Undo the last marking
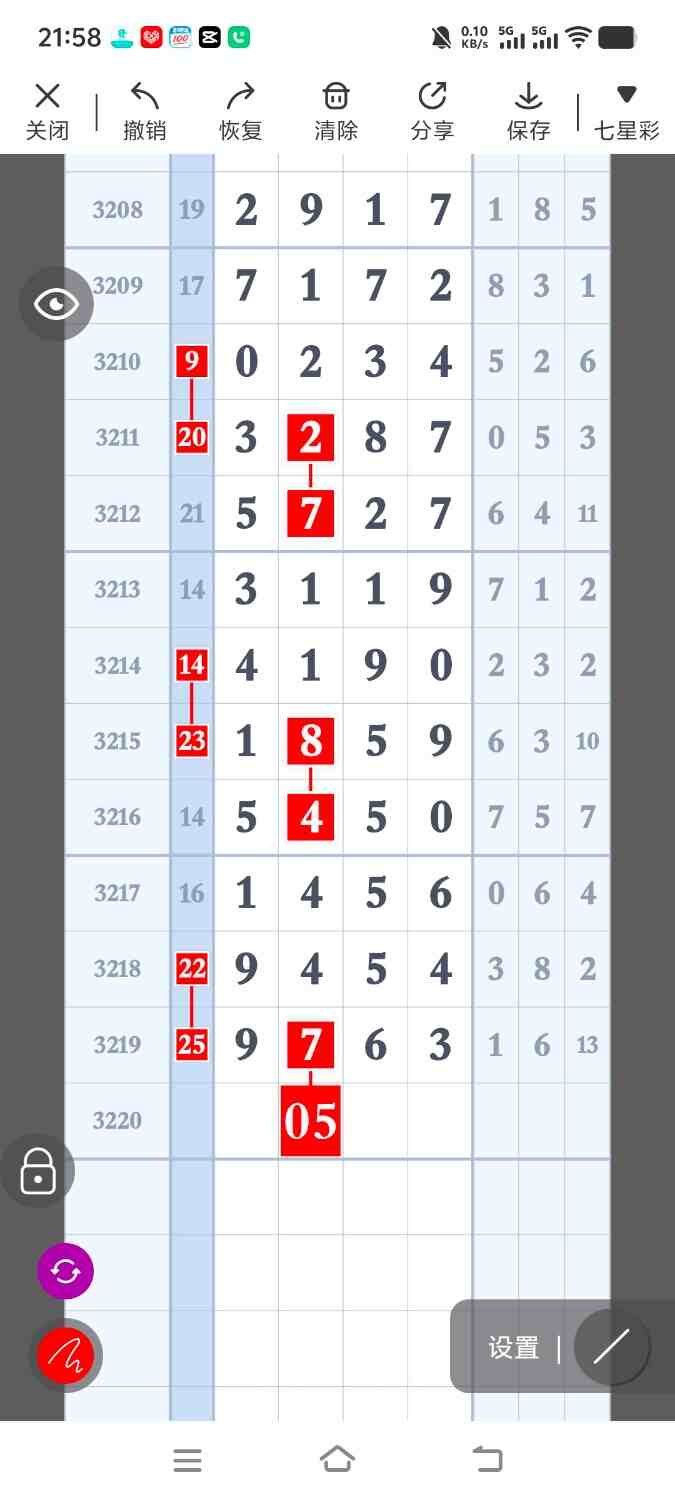 145,111
